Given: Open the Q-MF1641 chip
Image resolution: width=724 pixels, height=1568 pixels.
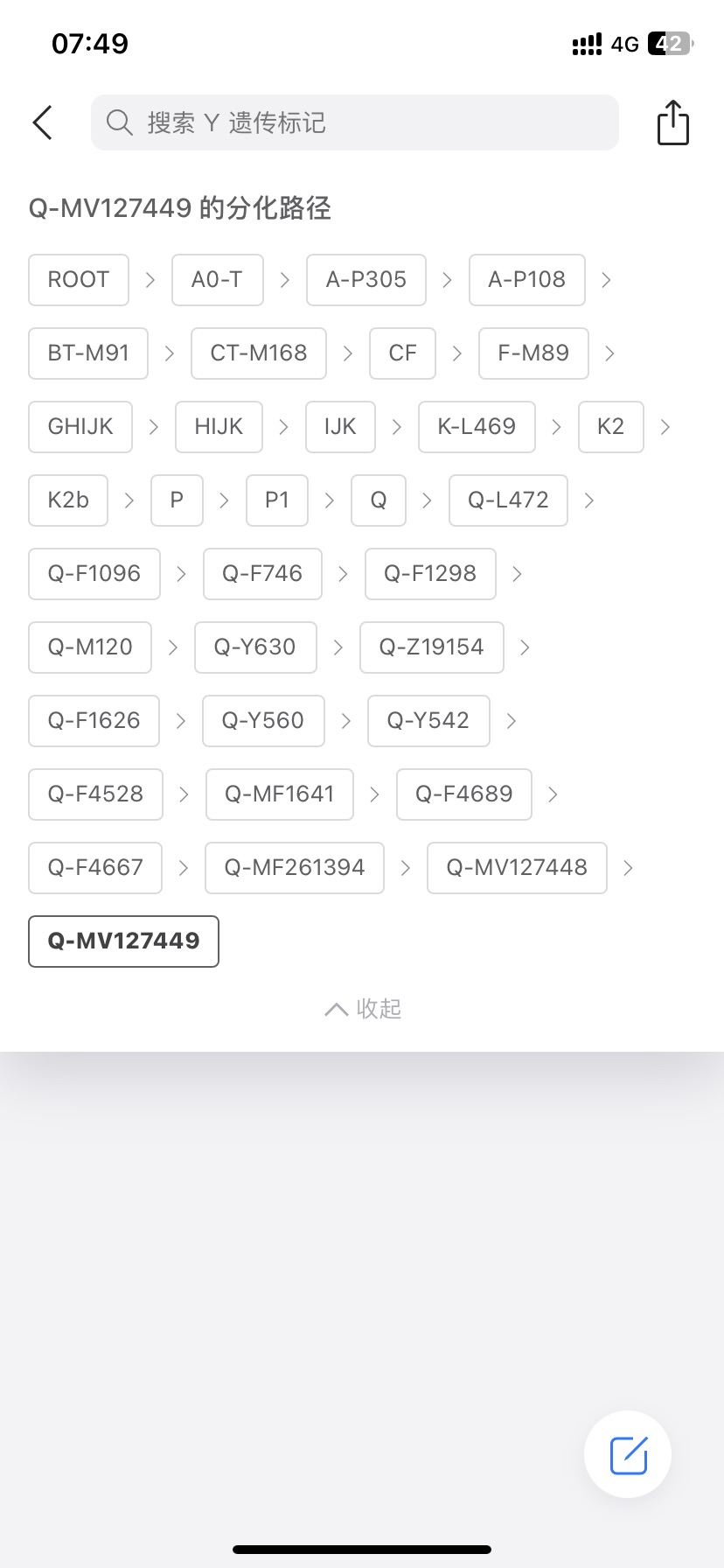Looking at the screenshot, I should click(x=280, y=794).
